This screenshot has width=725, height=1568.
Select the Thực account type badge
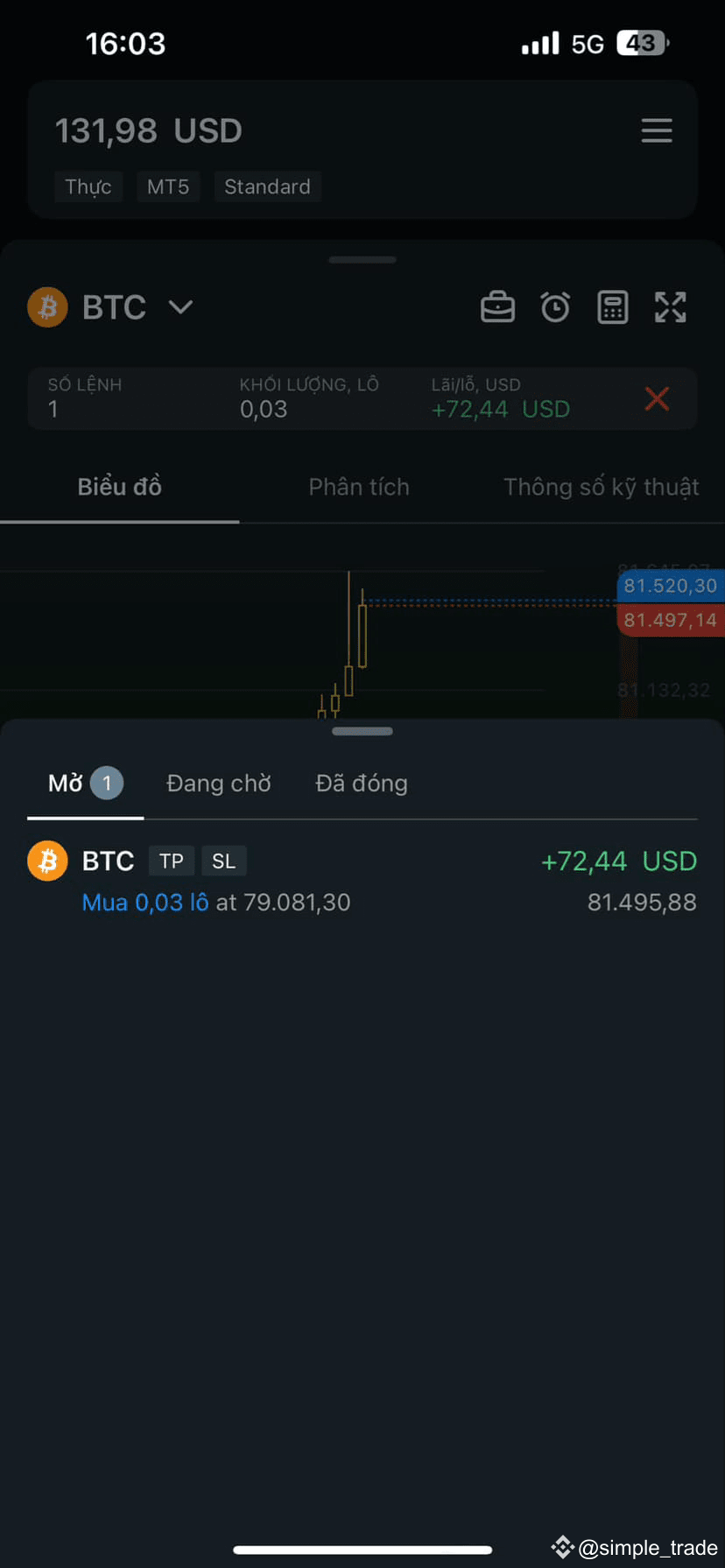click(x=88, y=186)
